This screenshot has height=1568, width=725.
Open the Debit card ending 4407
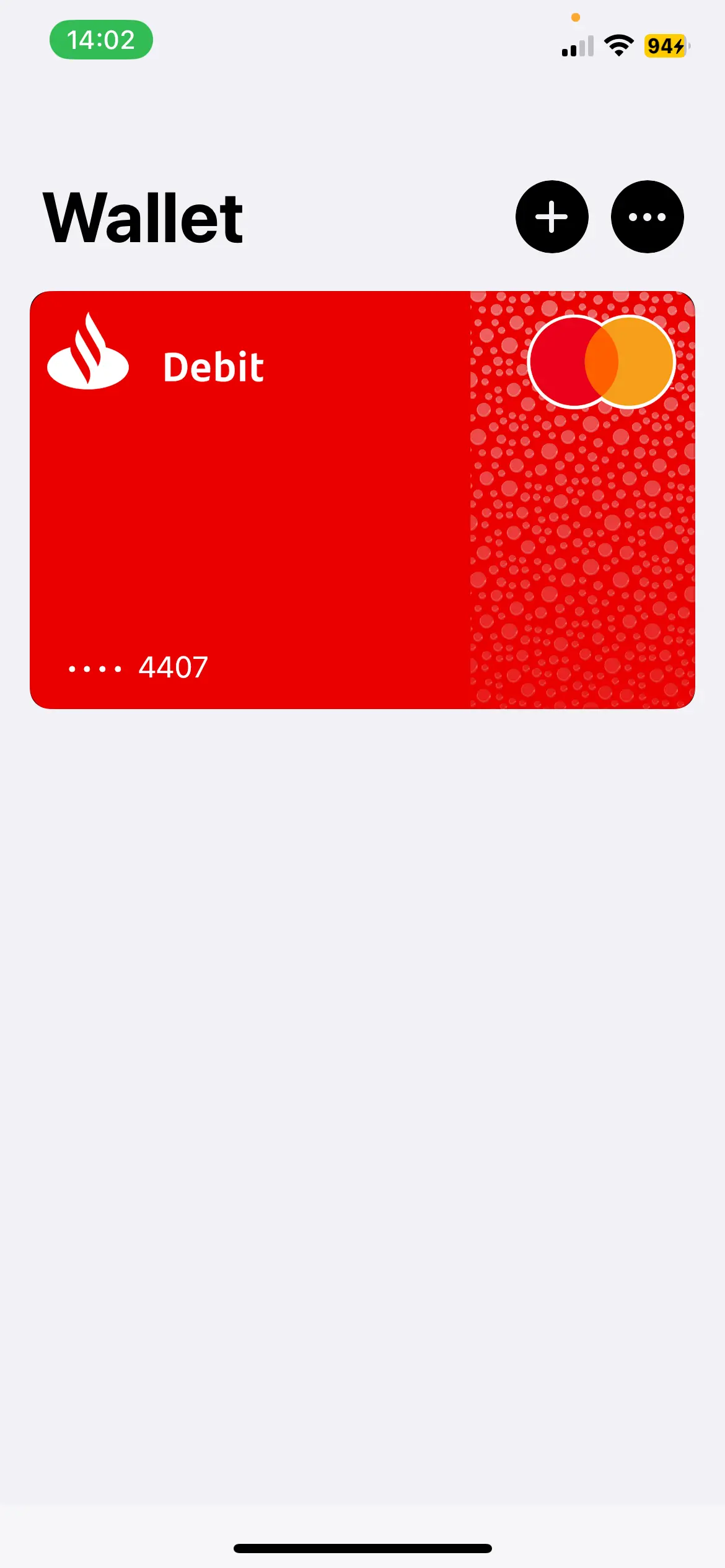pos(362,499)
